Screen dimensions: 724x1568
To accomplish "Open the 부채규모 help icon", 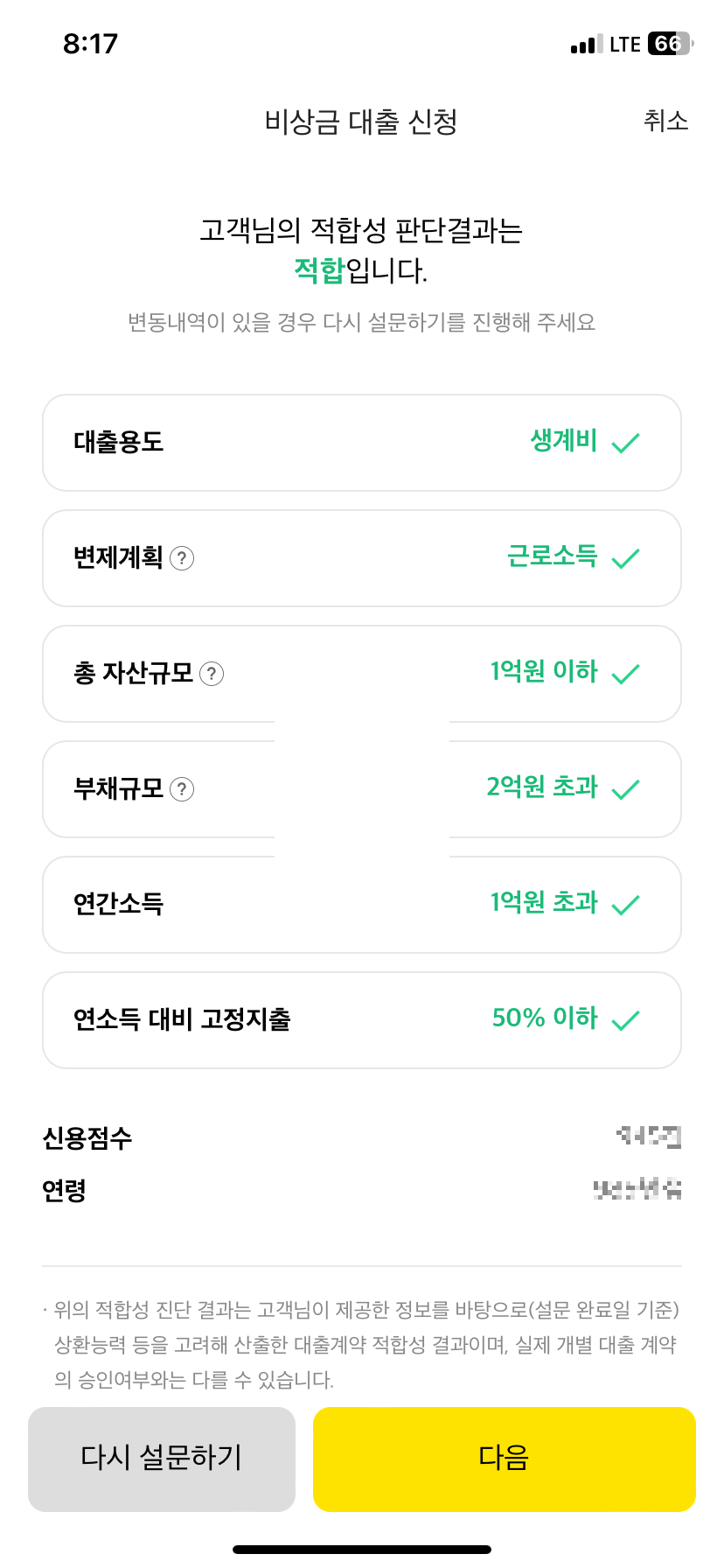I will click(181, 789).
